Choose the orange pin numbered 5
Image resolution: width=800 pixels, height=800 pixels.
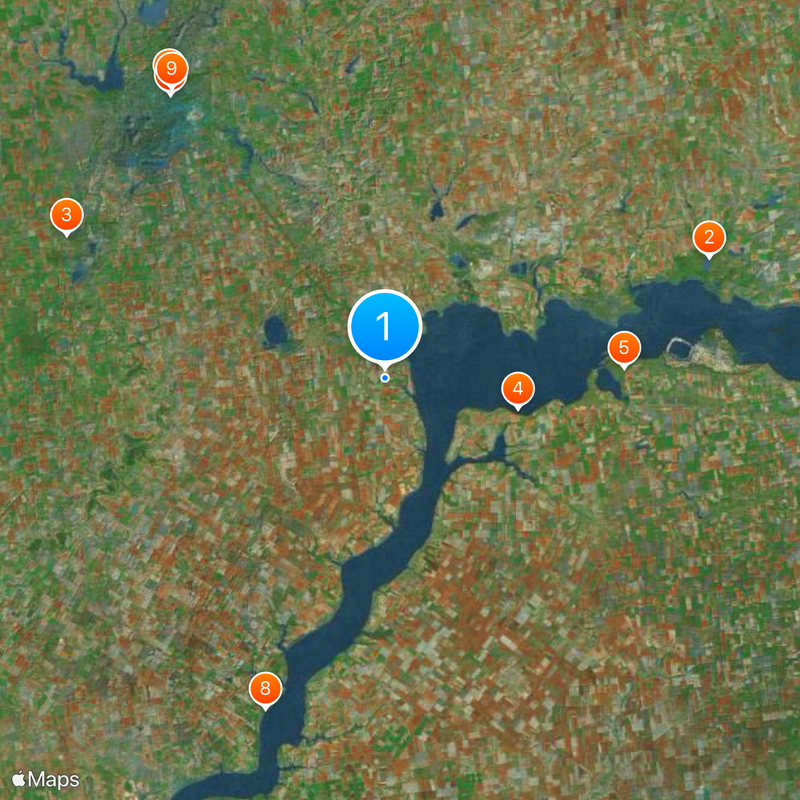coord(624,348)
